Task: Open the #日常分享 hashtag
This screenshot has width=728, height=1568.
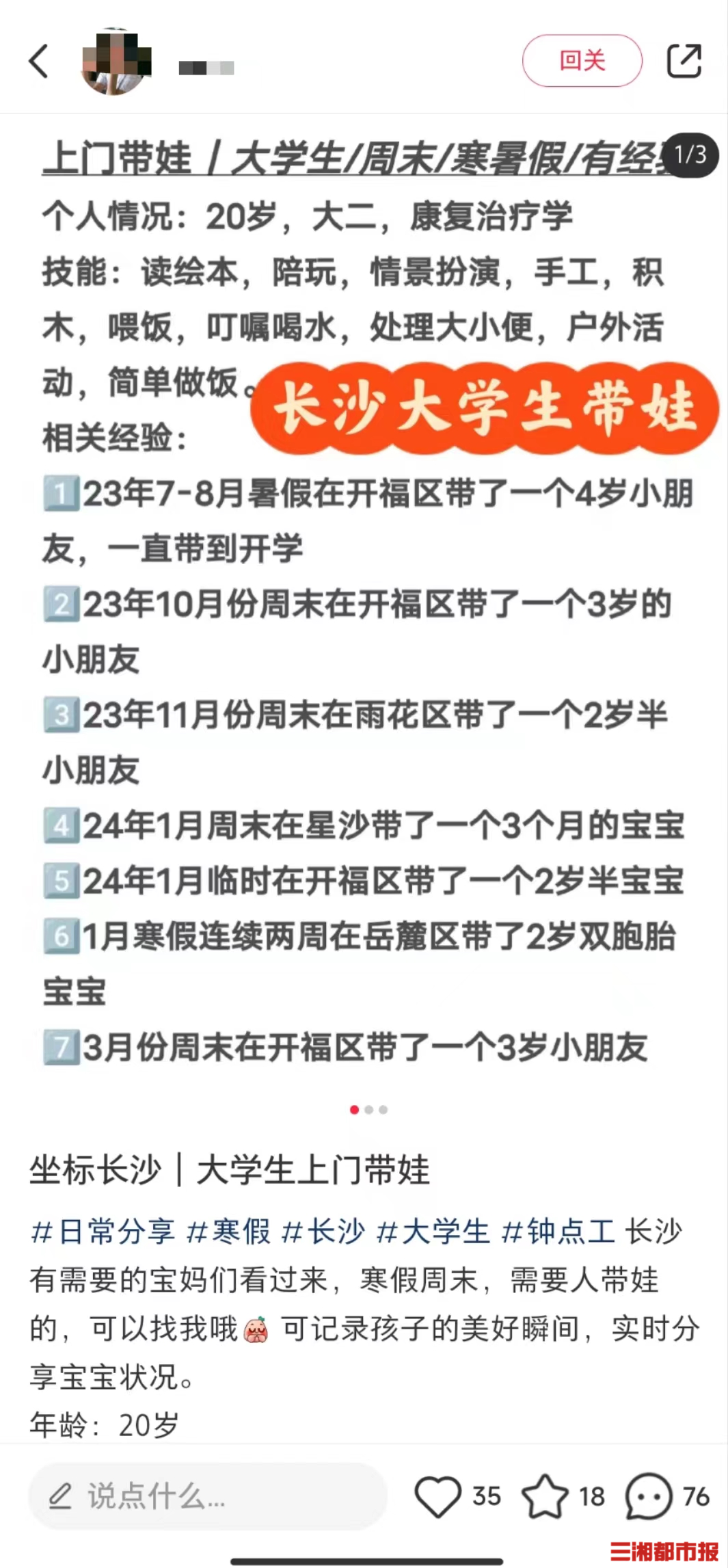Action: (103, 1232)
